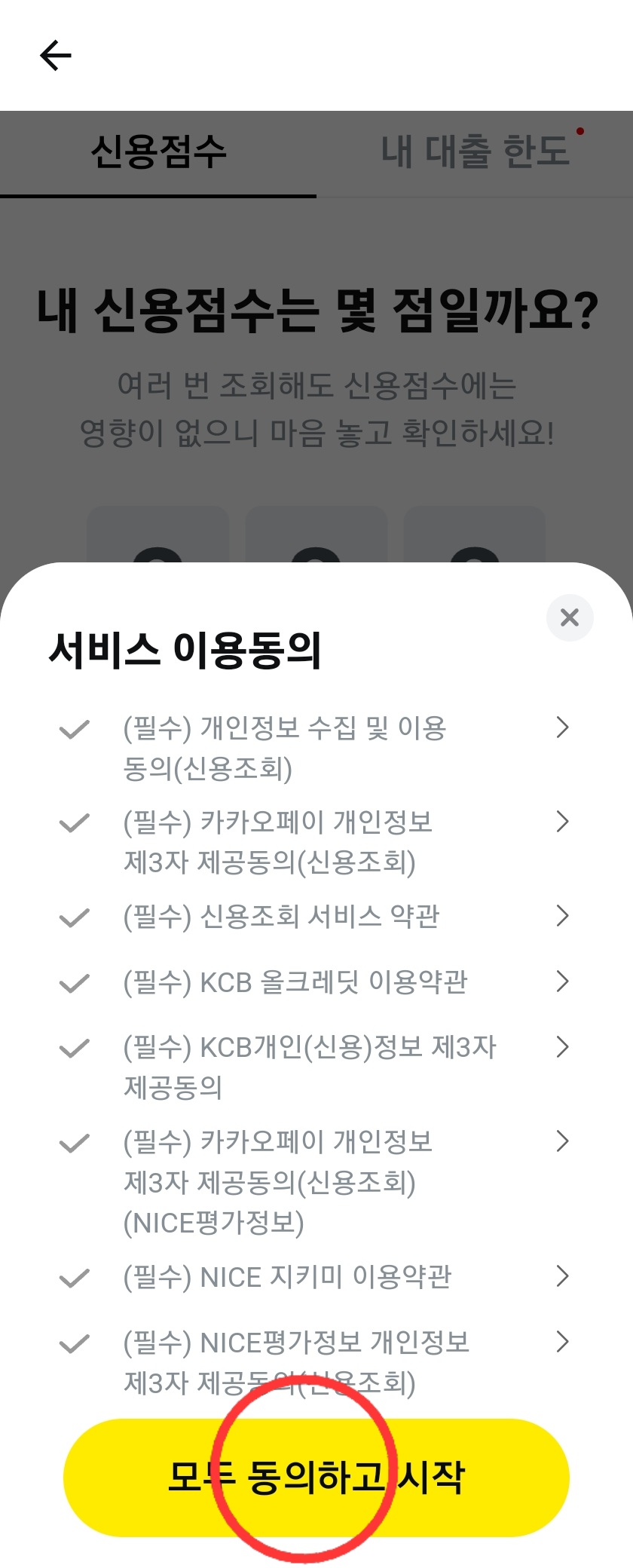Open the KCB 올크레딧 이용약관 chevron

(x=561, y=982)
